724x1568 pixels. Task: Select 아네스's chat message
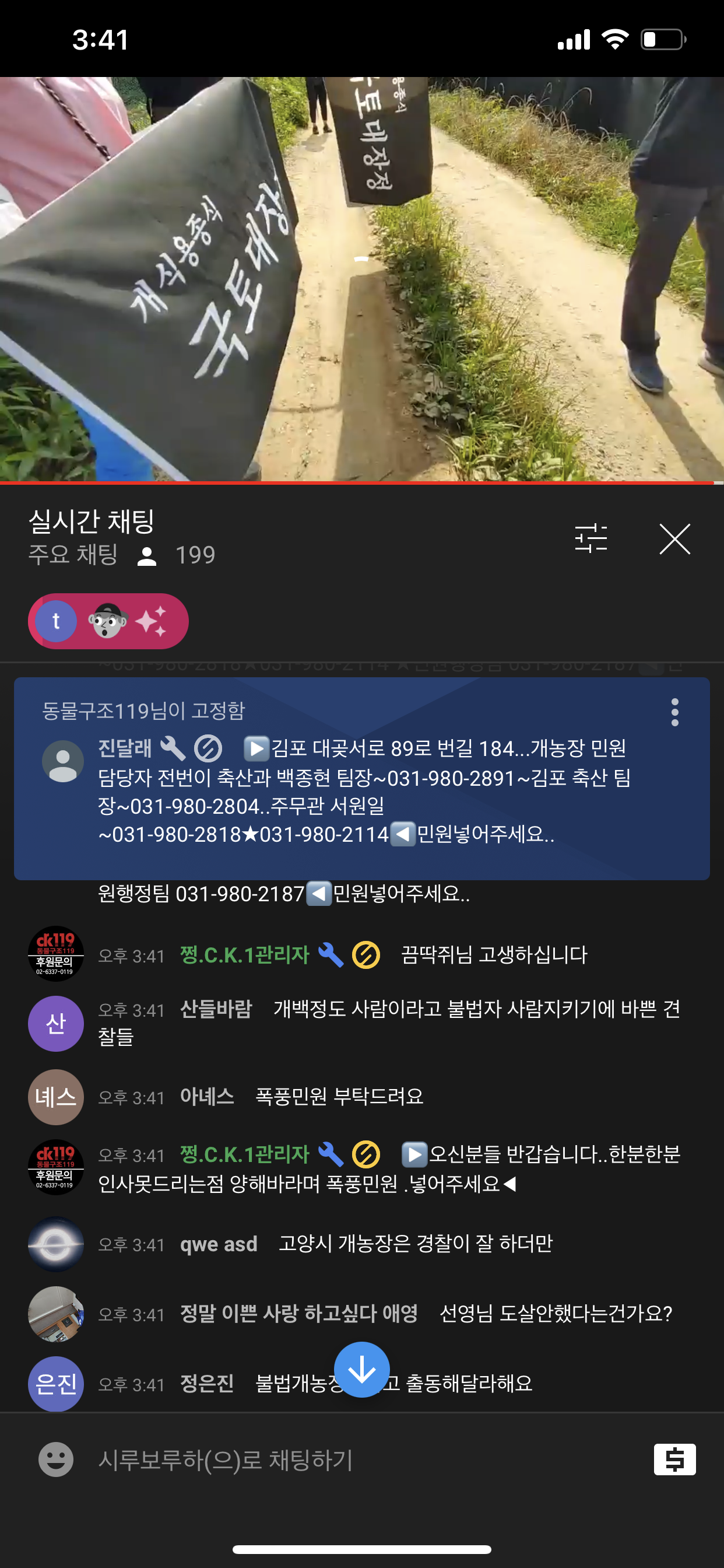point(362,1097)
